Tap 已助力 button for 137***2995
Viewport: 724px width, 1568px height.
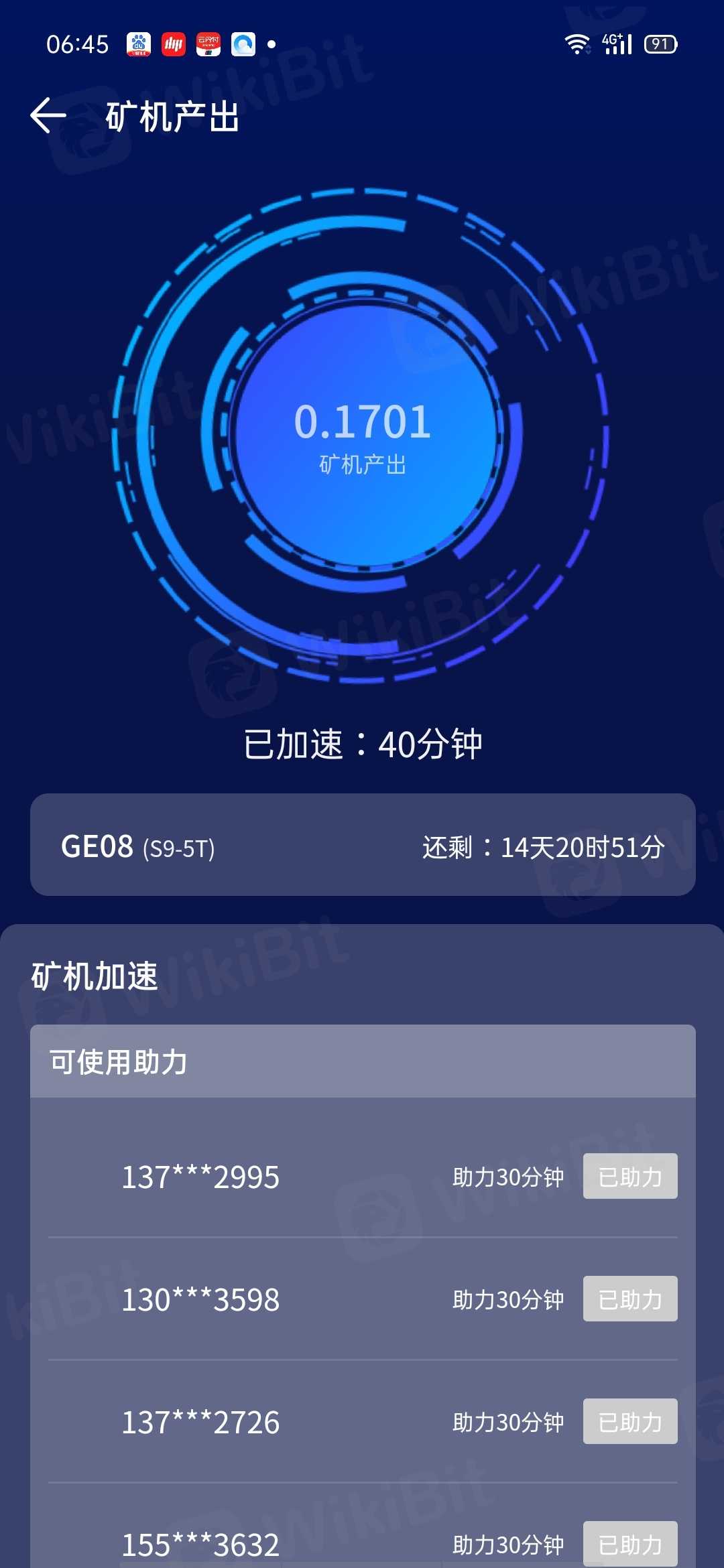click(629, 1176)
